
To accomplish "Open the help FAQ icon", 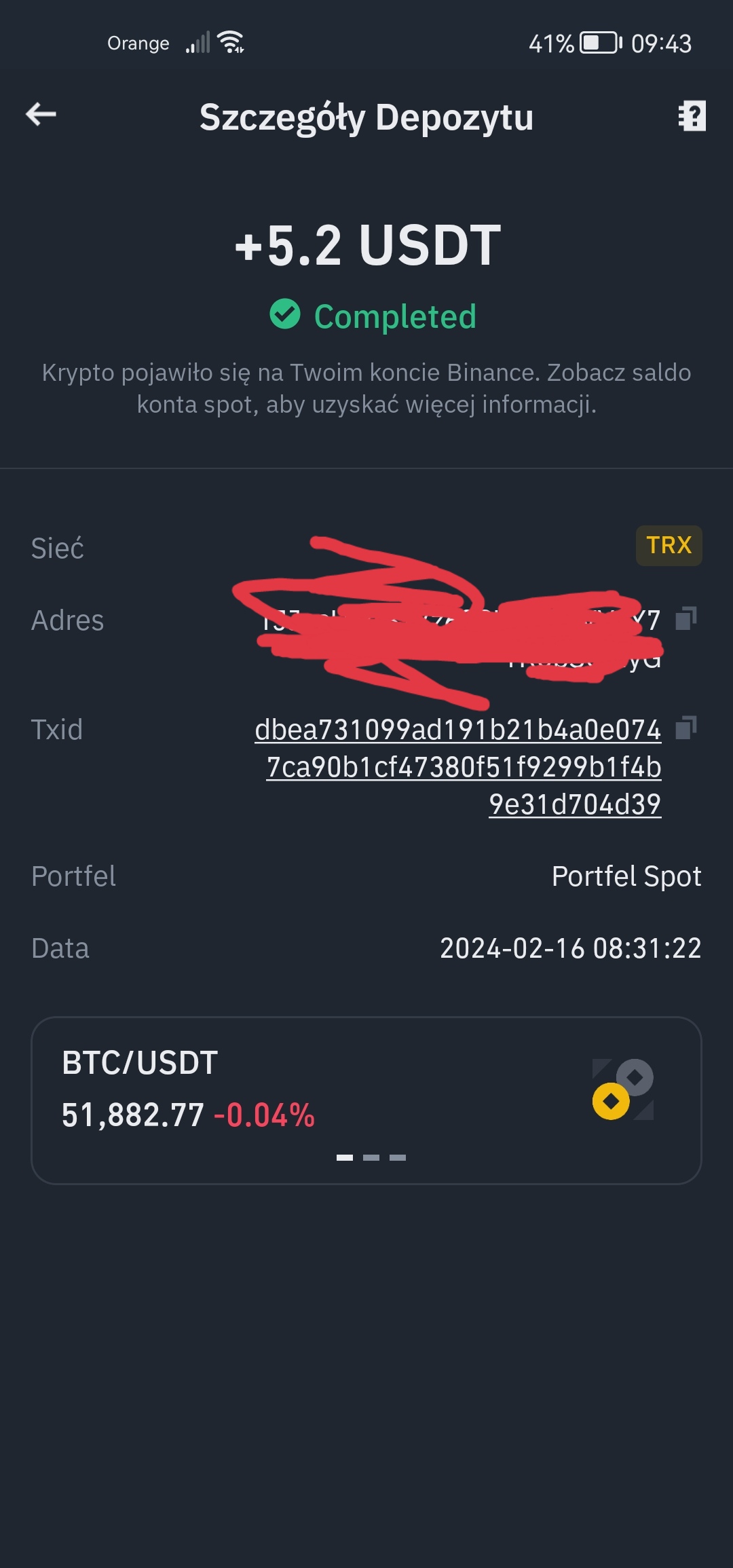I will pyautogui.click(x=692, y=116).
